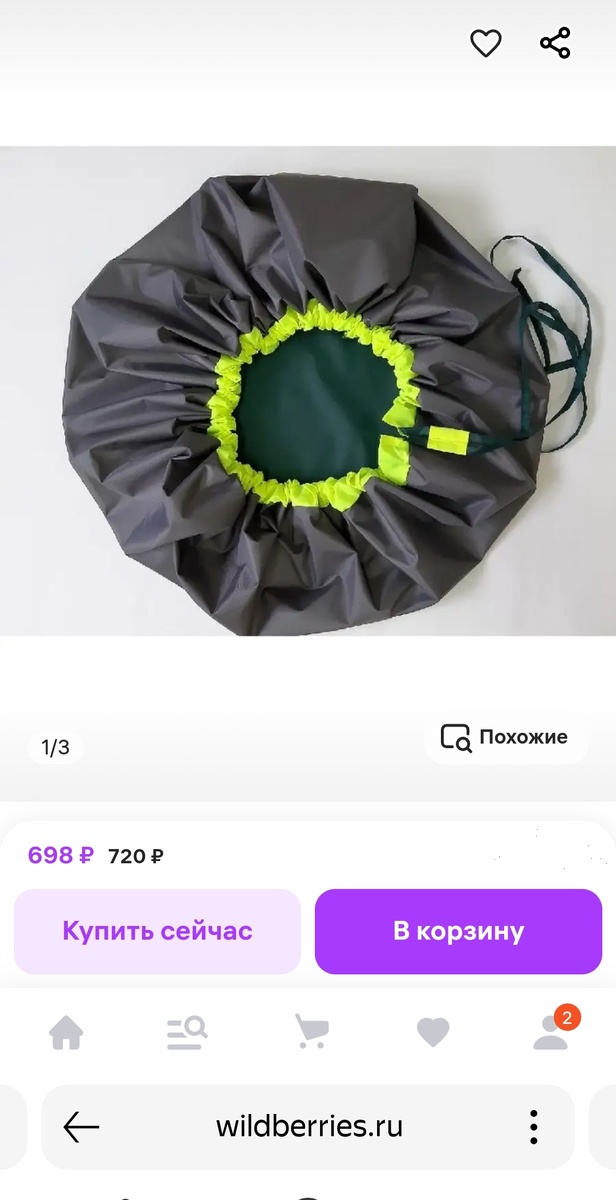Tap the wildberries.ru address bar

click(309, 1127)
